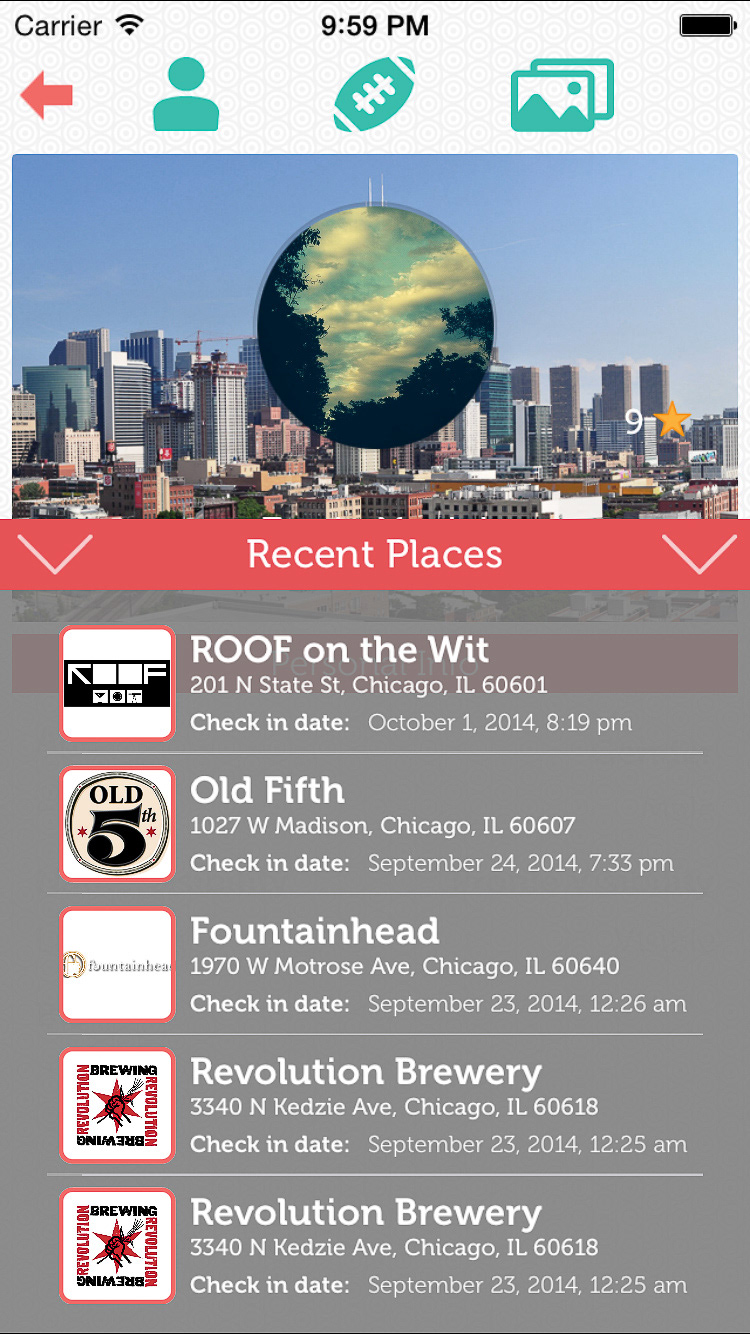The image size is (750, 1334).
Task: Open the photo gallery icon
Action: tap(562, 95)
